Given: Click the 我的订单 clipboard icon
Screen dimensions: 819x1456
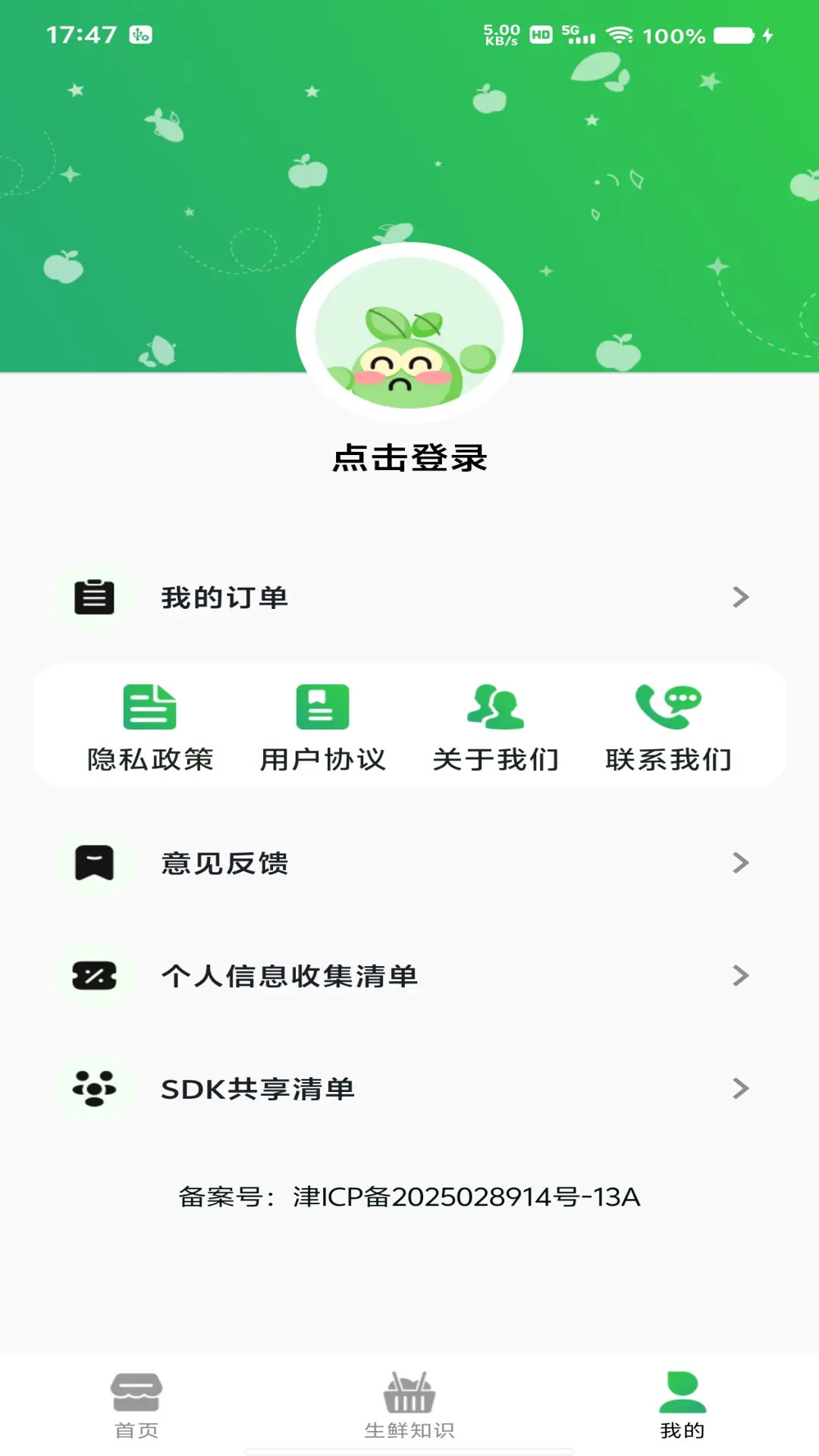Looking at the screenshot, I should click(93, 597).
